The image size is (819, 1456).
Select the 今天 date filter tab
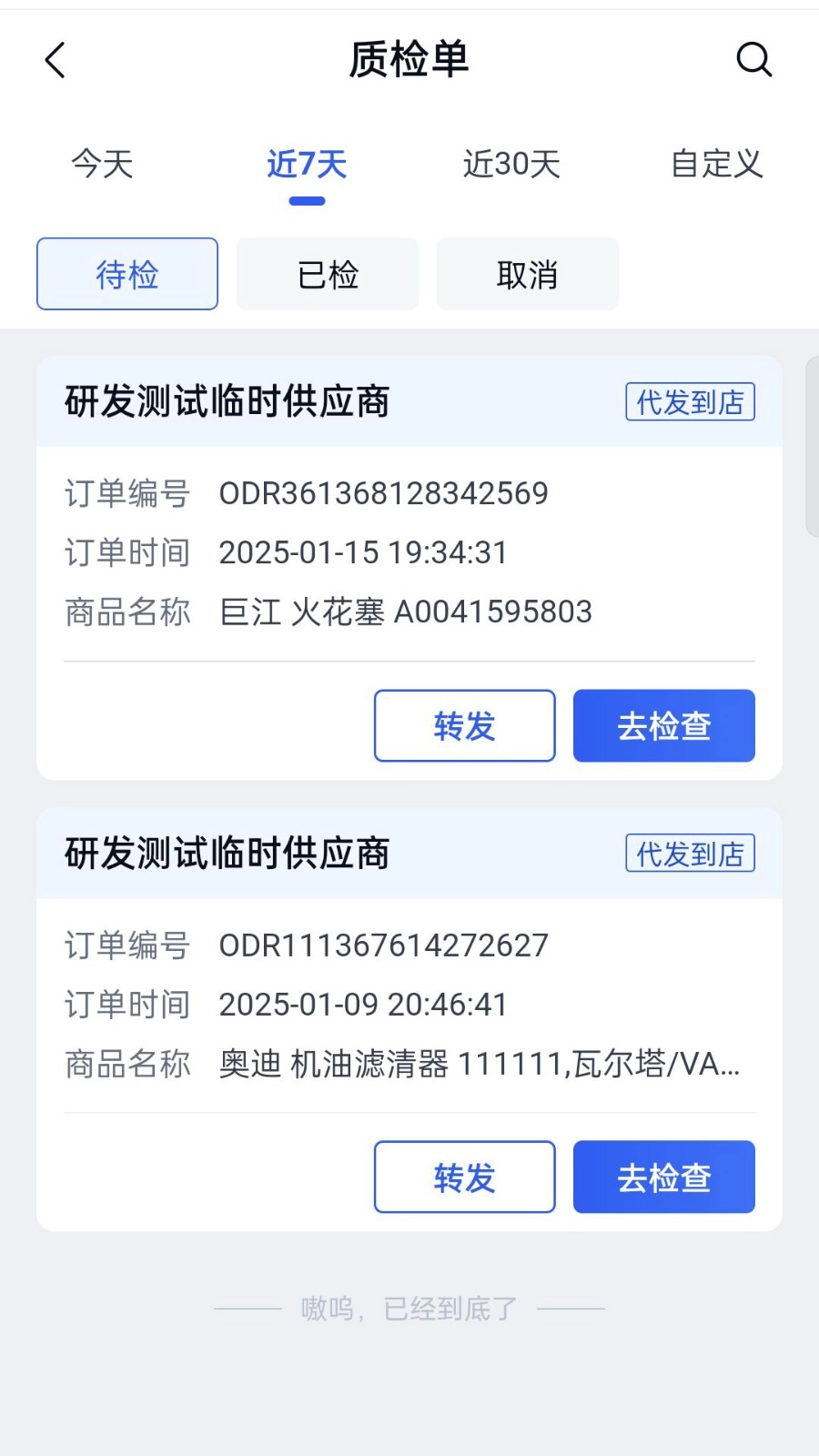(x=102, y=165)
